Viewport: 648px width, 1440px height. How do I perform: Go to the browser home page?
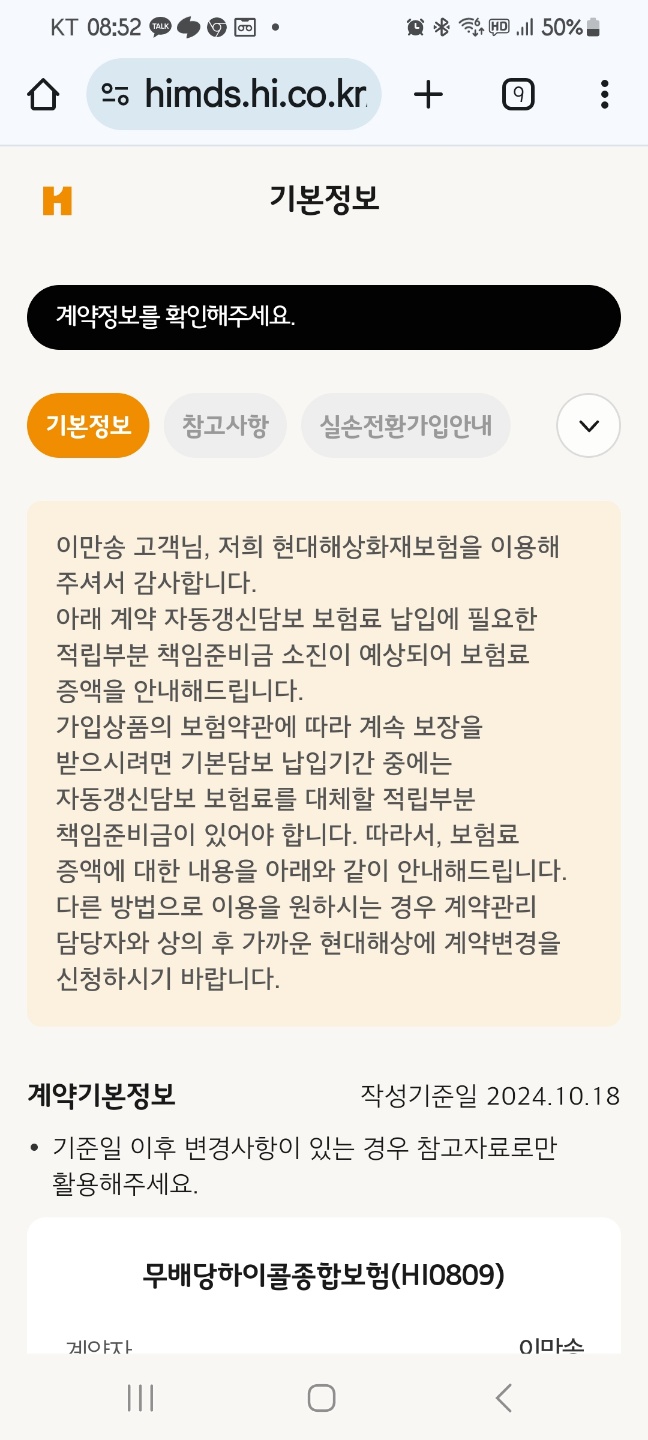pos(43,95)
